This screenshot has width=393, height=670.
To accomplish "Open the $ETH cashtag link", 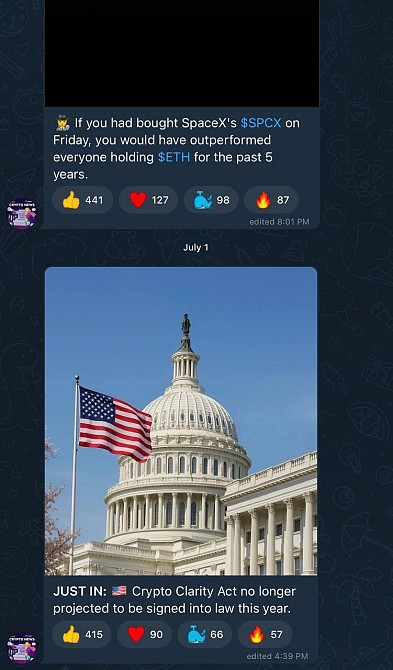I will pyautogui.click(x=174, y=157).
